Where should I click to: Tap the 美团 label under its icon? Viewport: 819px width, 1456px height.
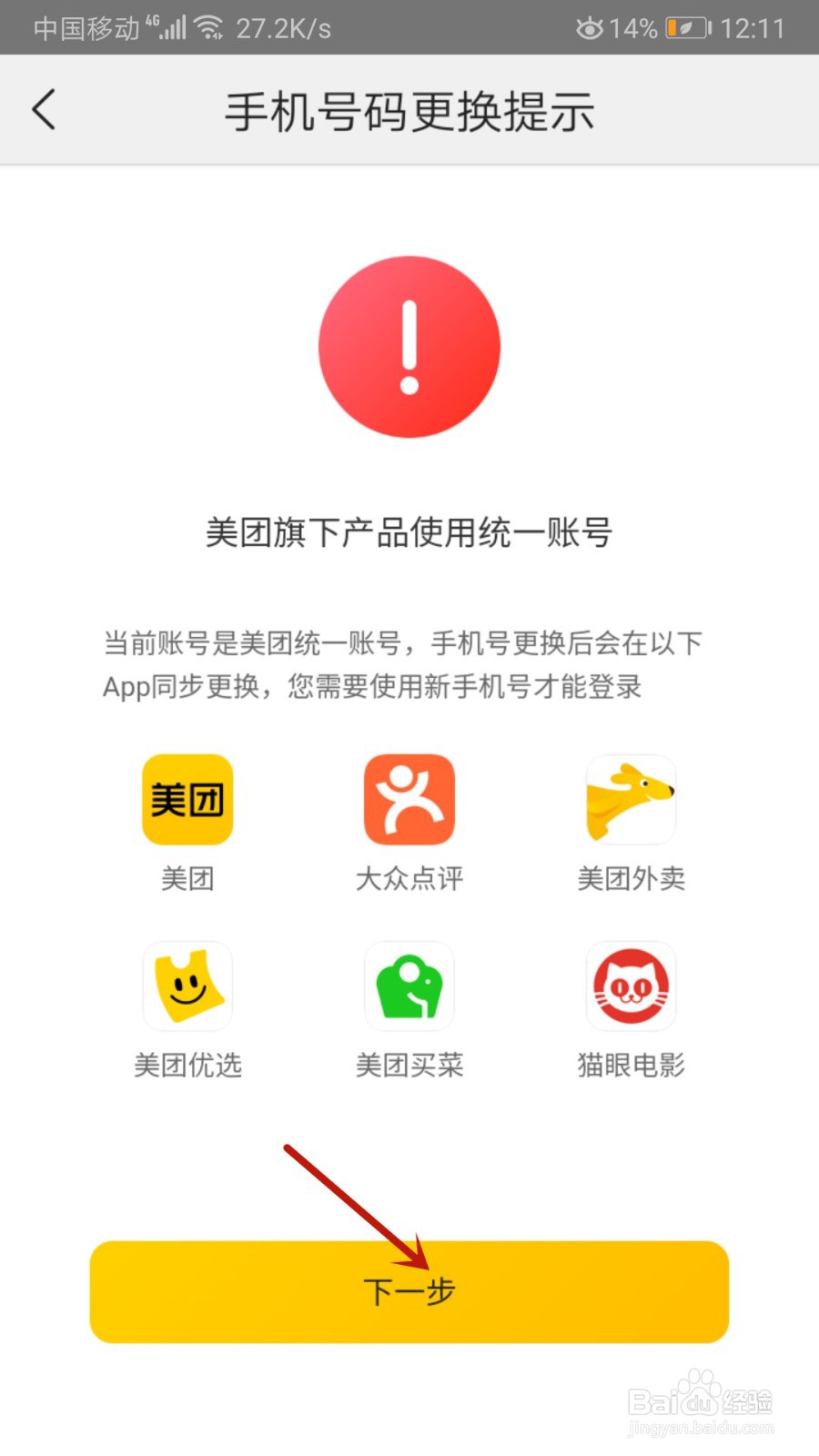coord(187,878)
